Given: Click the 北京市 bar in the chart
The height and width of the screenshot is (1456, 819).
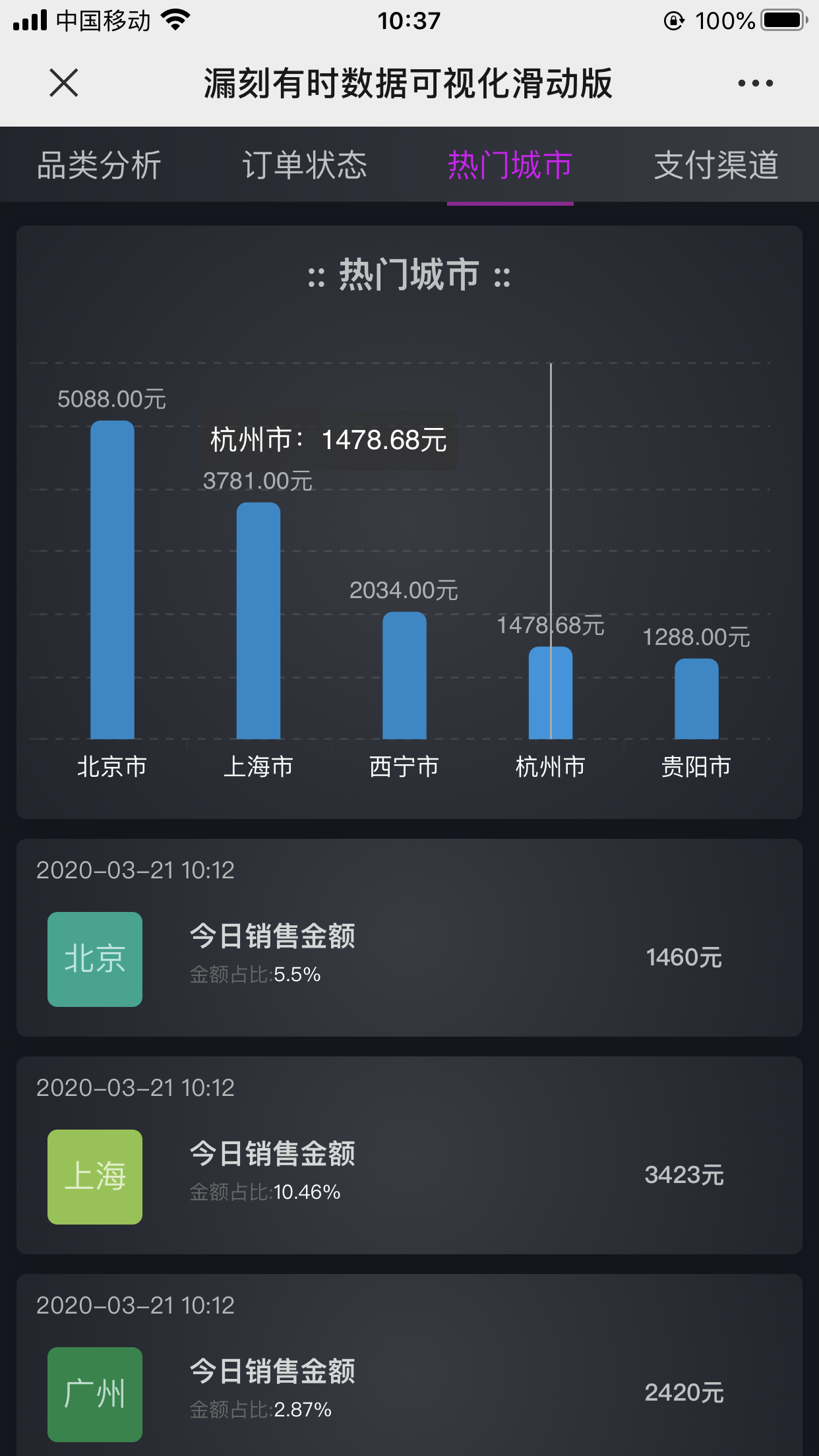Looking at the screenshot, I should (x=112, y=580).
